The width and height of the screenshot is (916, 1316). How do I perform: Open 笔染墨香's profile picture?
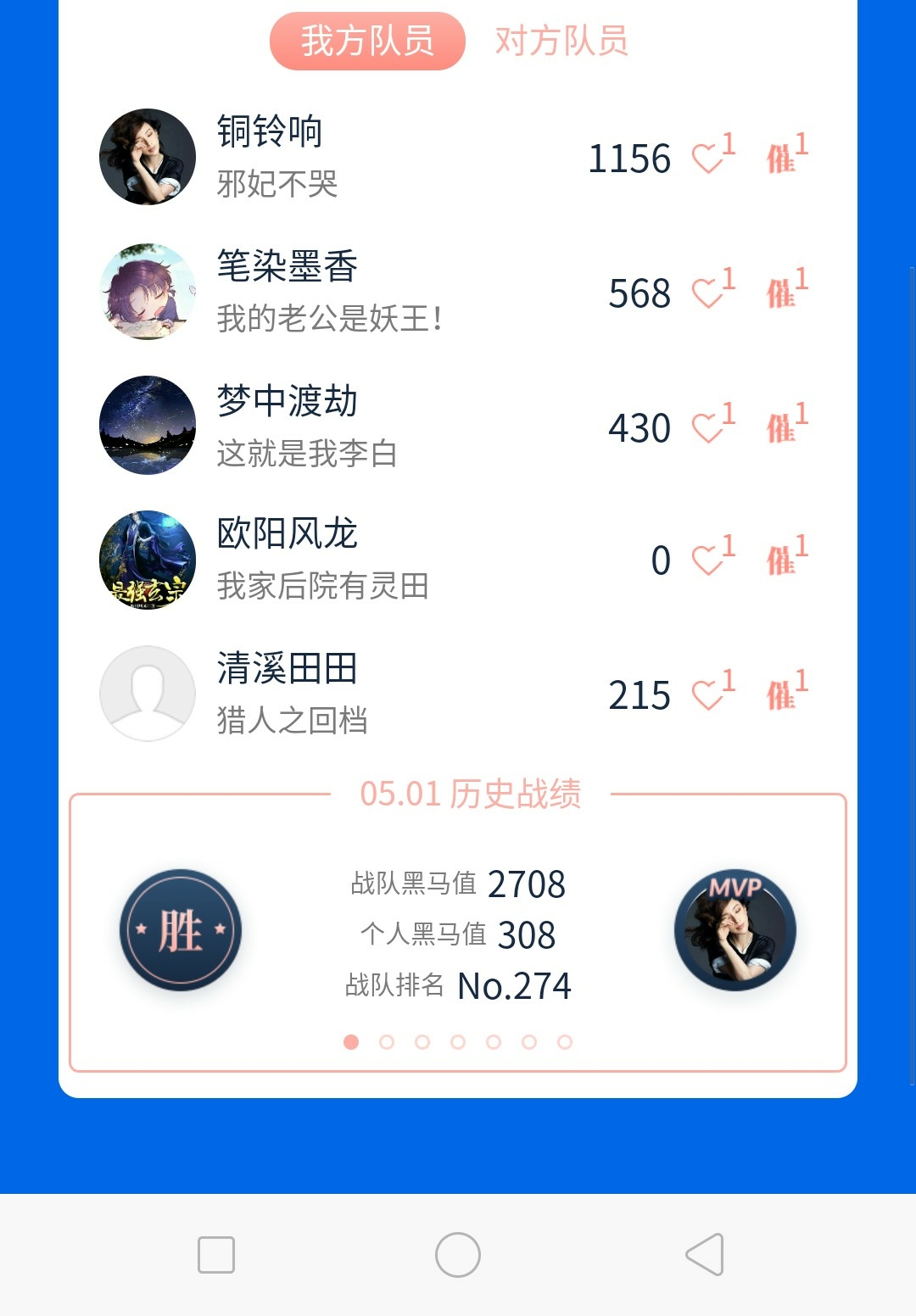[148, 292]
